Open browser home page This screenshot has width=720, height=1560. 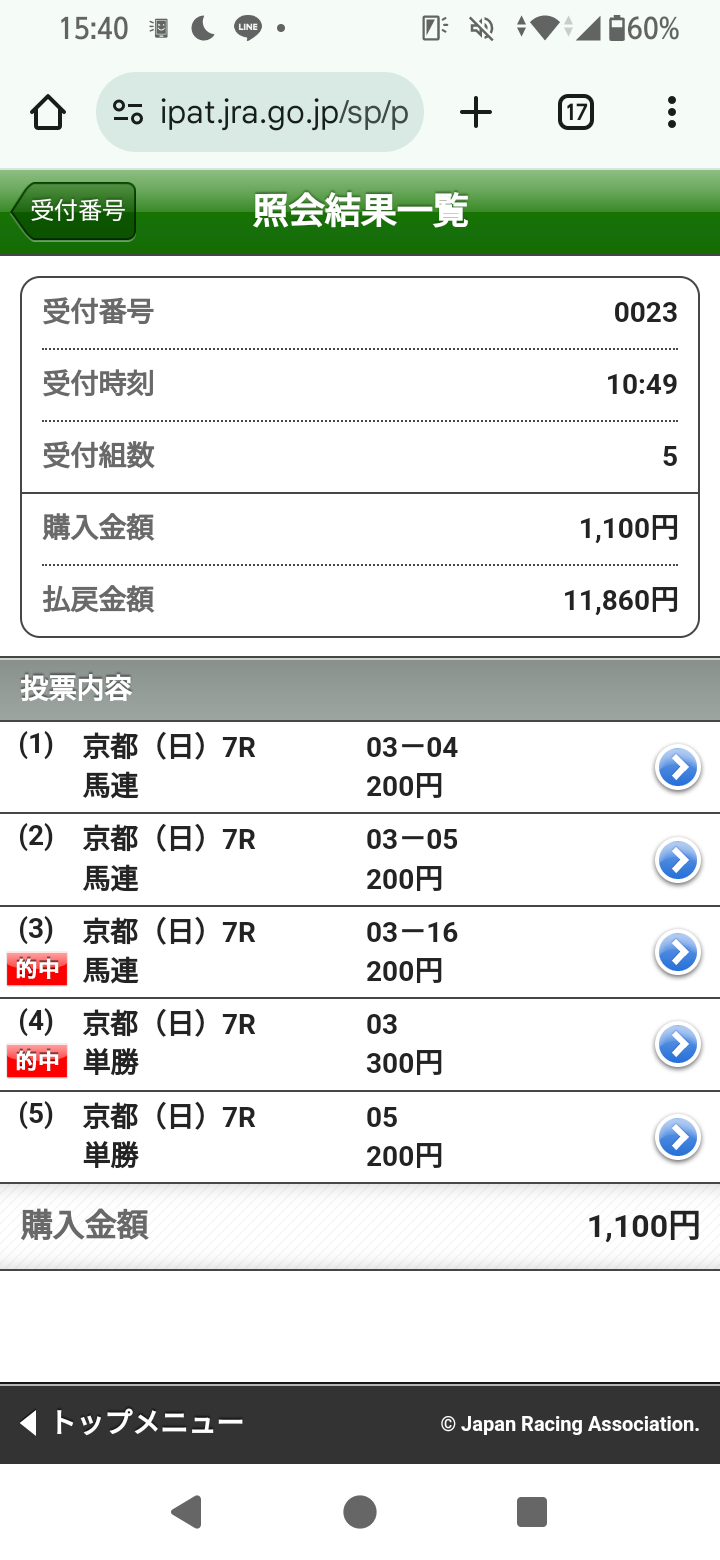[48, 113]
